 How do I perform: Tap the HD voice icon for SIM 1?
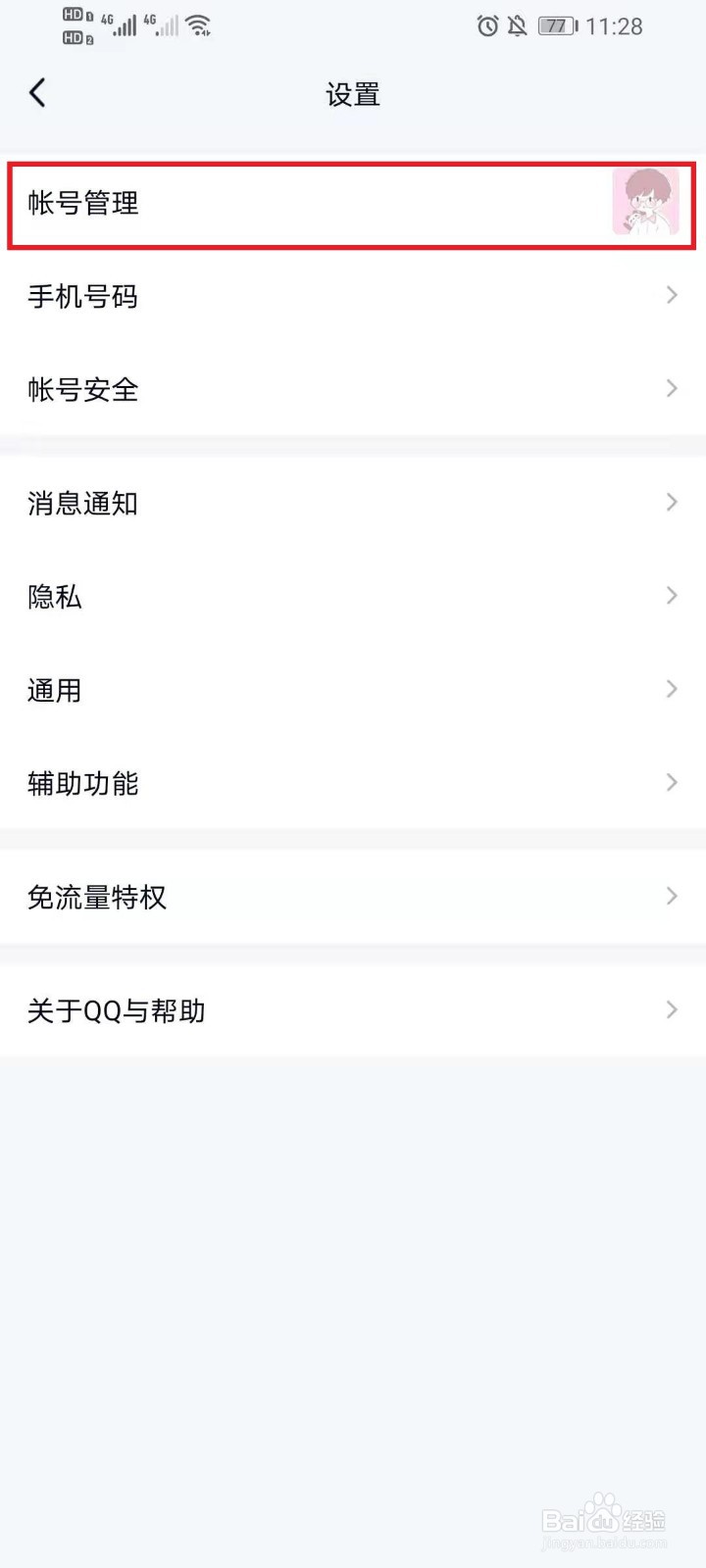click(x=74, y=15)
